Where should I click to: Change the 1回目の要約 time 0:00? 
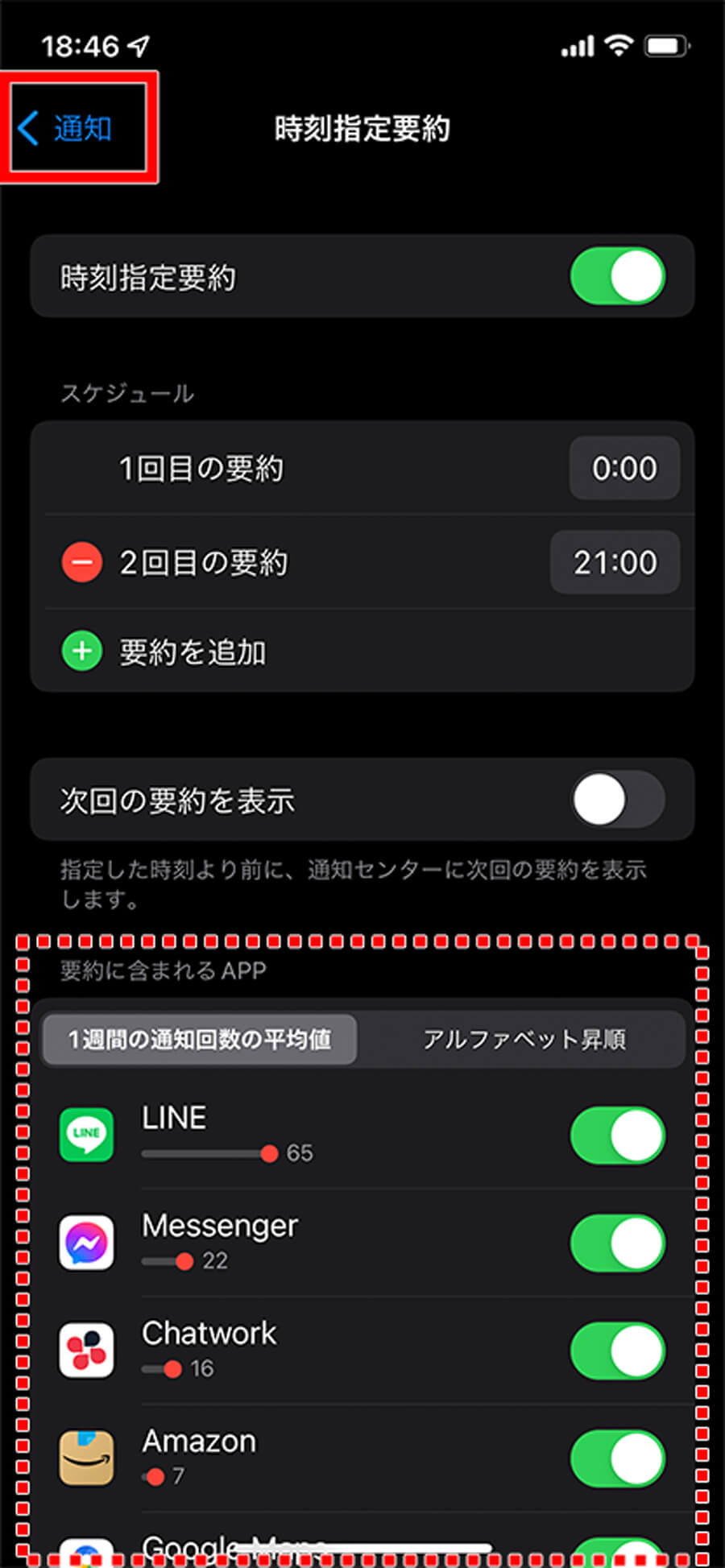pyautogui.click(x=624, y=469)
